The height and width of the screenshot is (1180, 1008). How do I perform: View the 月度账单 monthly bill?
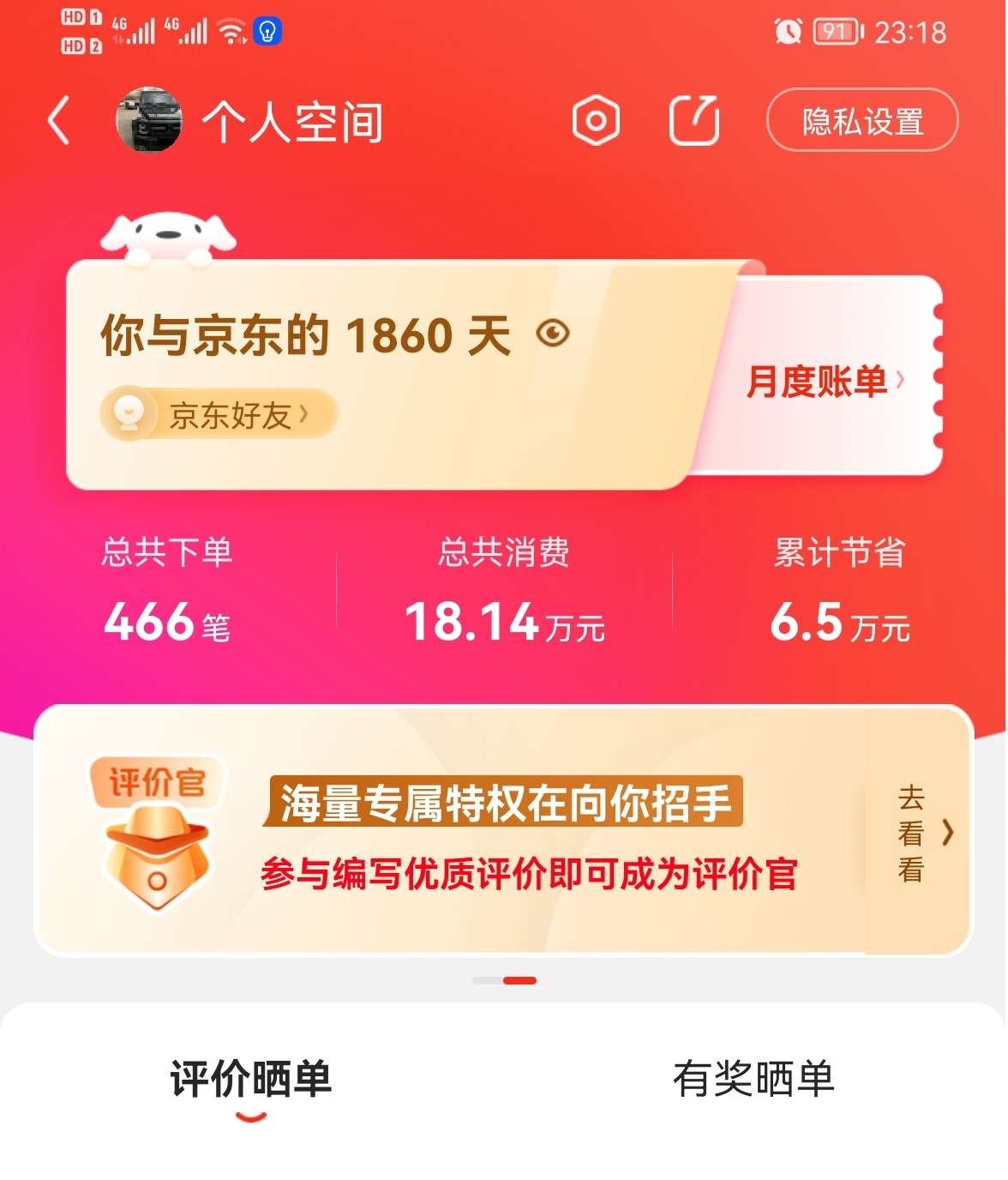tap(823, 381)
